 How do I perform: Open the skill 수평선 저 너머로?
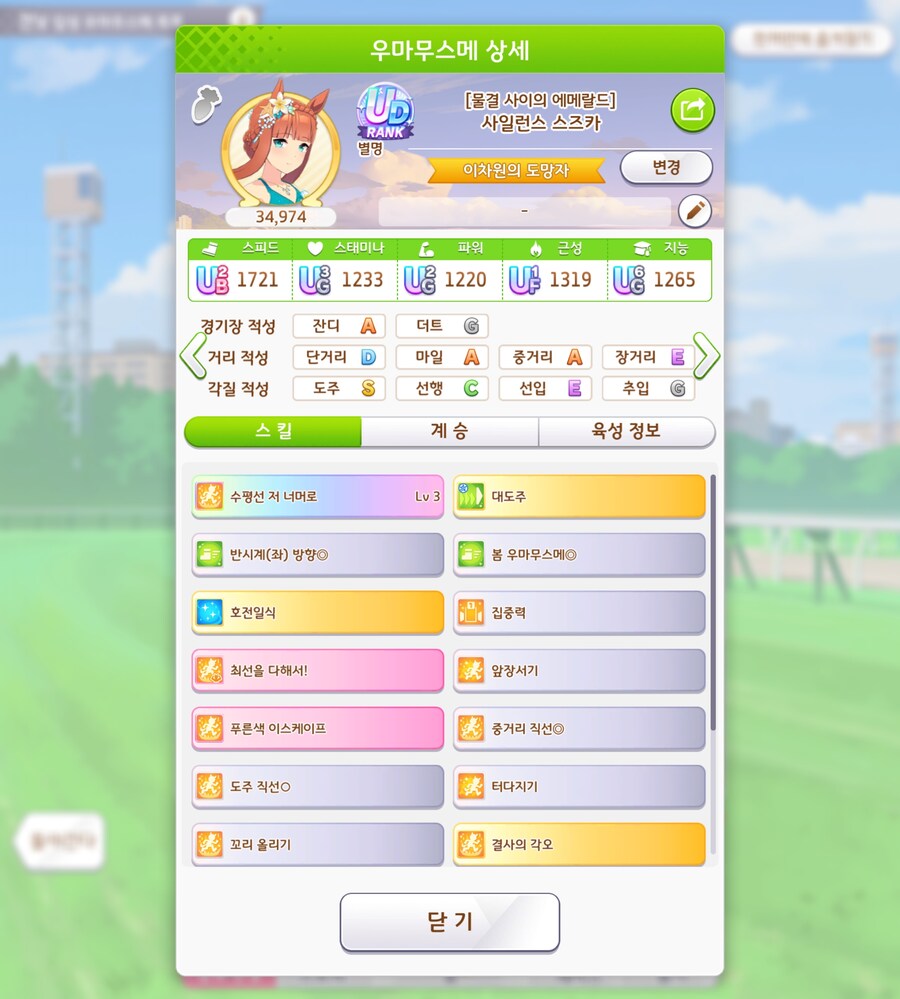coord(317,496)
